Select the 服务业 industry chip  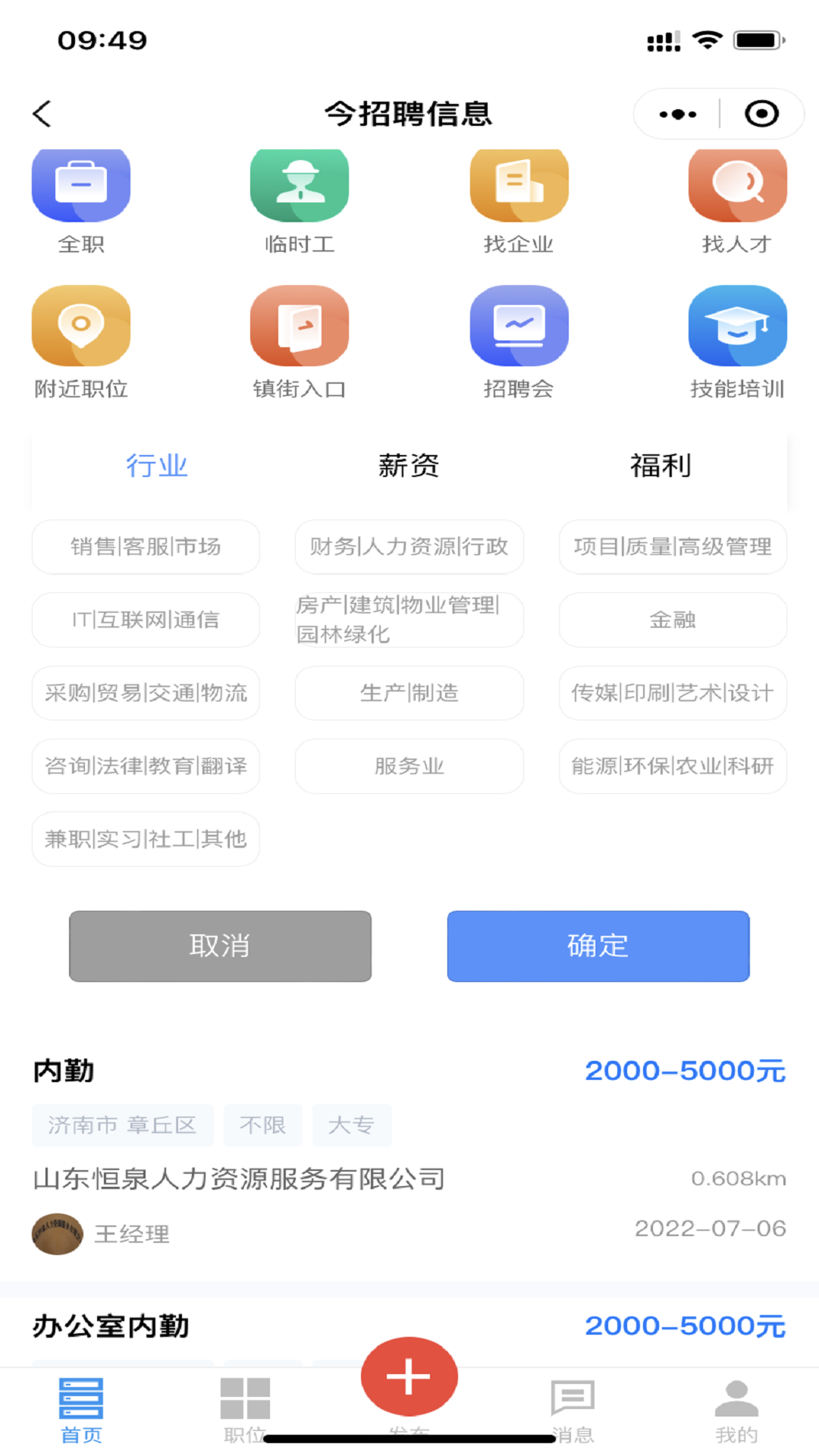[409, 766]
